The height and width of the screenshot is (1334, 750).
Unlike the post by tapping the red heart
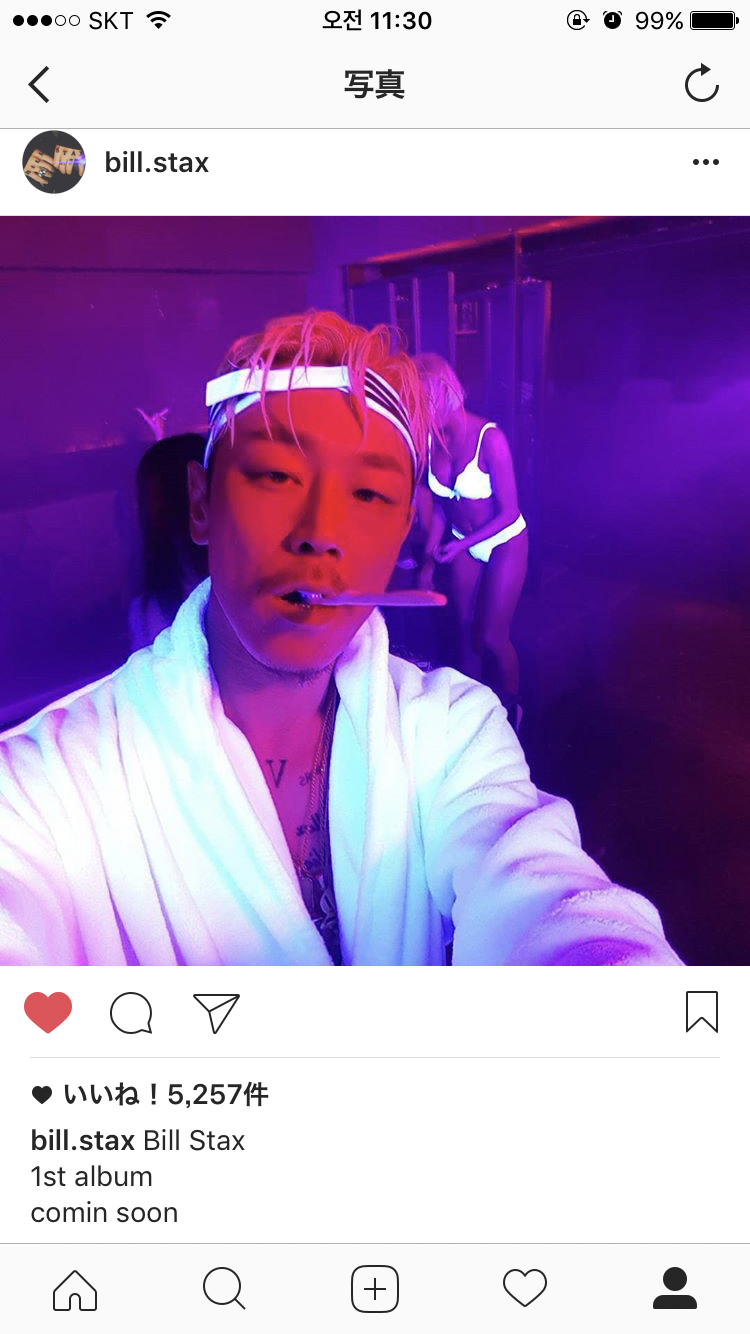[48, 1012]
